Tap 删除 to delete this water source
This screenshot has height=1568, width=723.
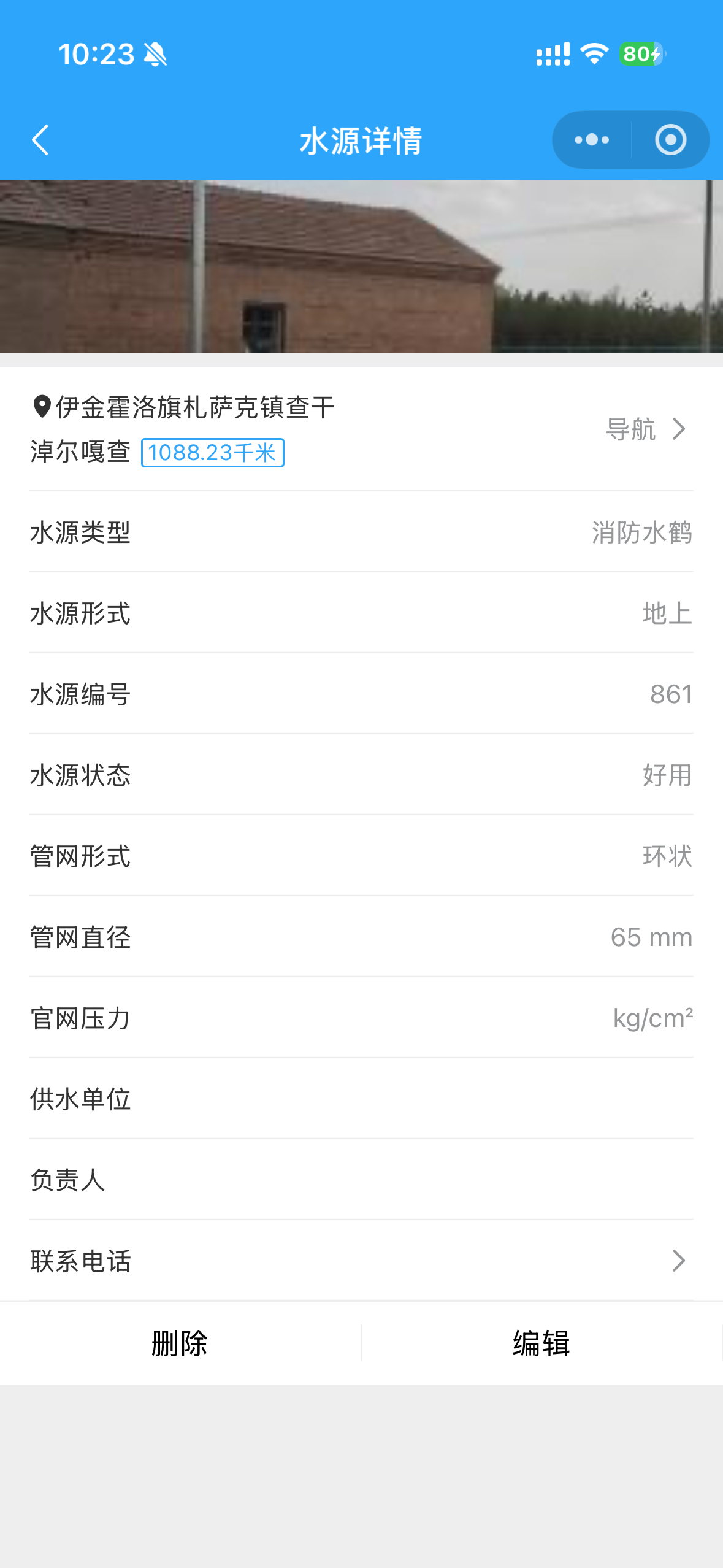pos(180,1343)
